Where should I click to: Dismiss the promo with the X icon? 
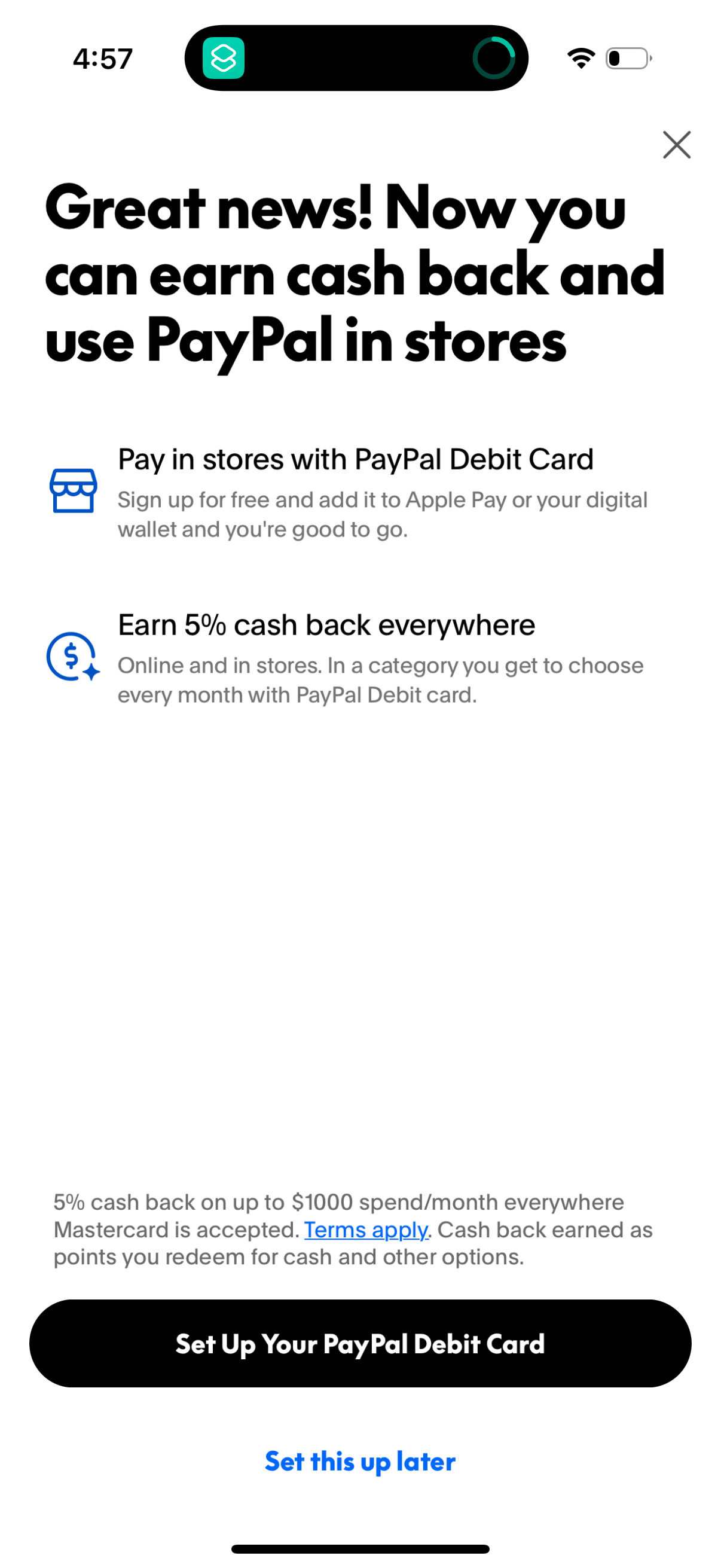676,145
